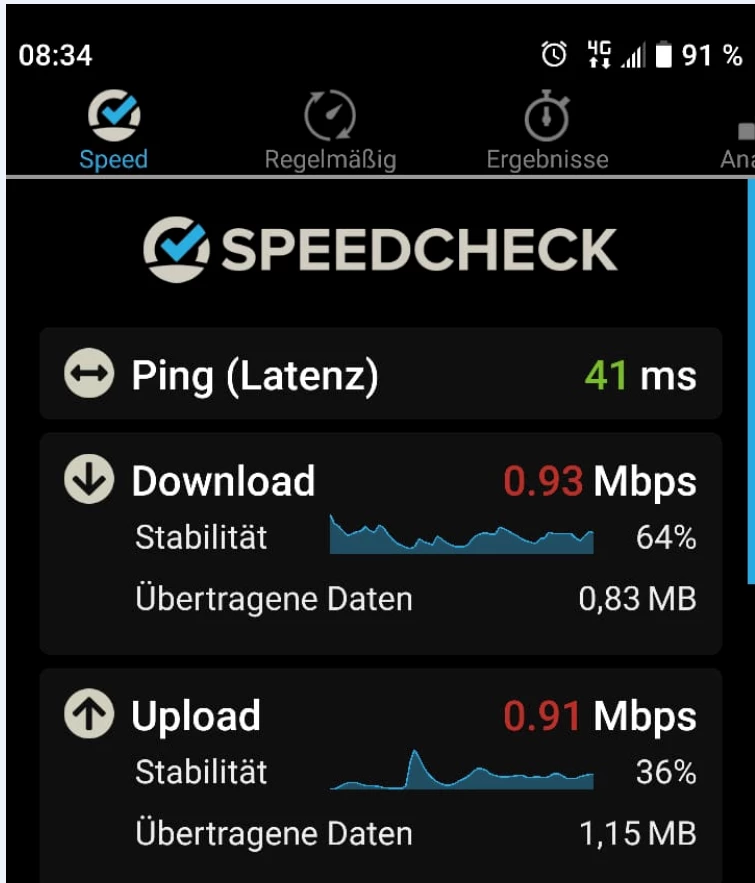Open the Regelmäßig tab
Viewport: 755px width, 883px height.
pos(330,132)
